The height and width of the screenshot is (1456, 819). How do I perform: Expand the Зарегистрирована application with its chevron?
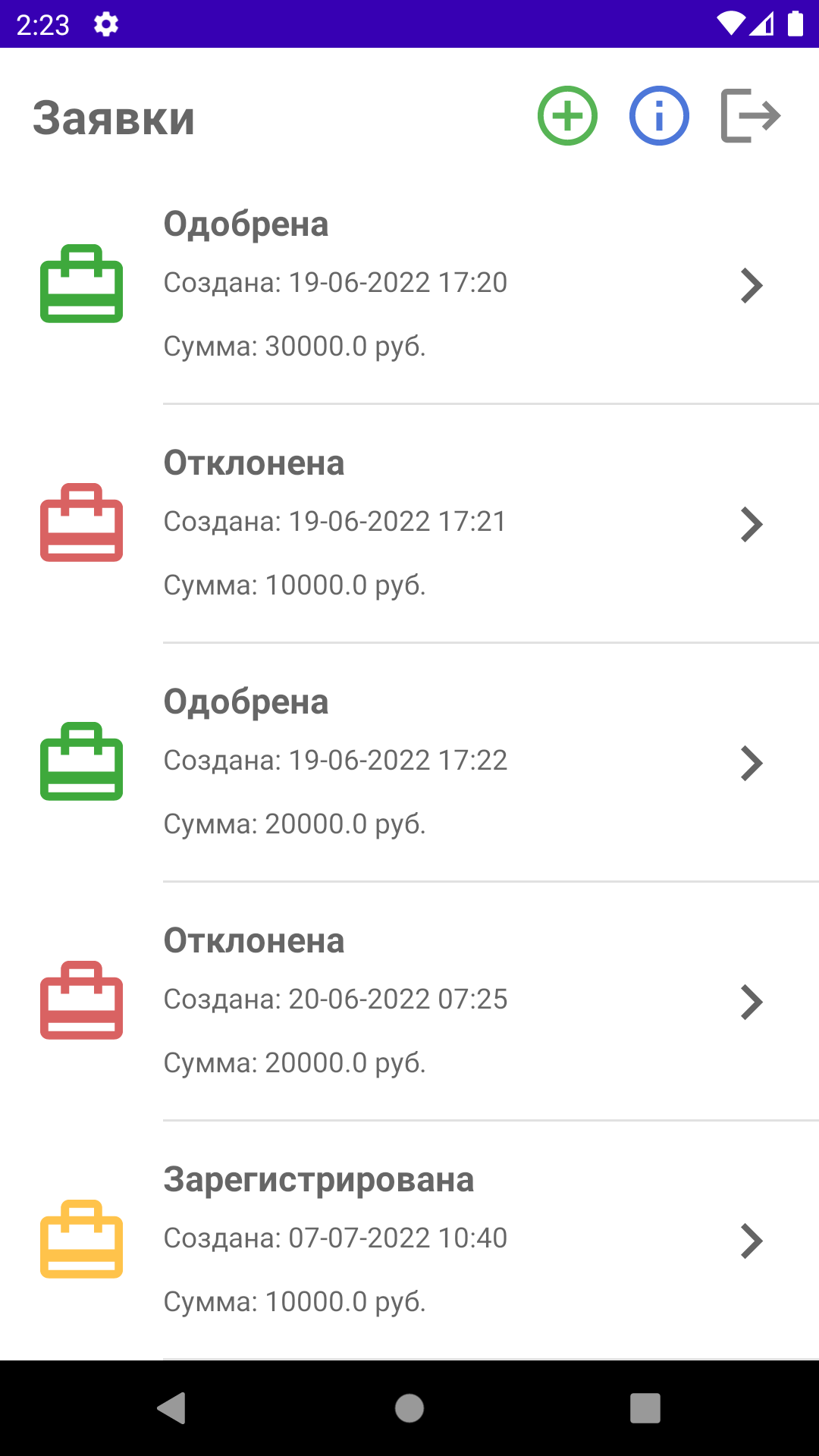(752, 1241)
